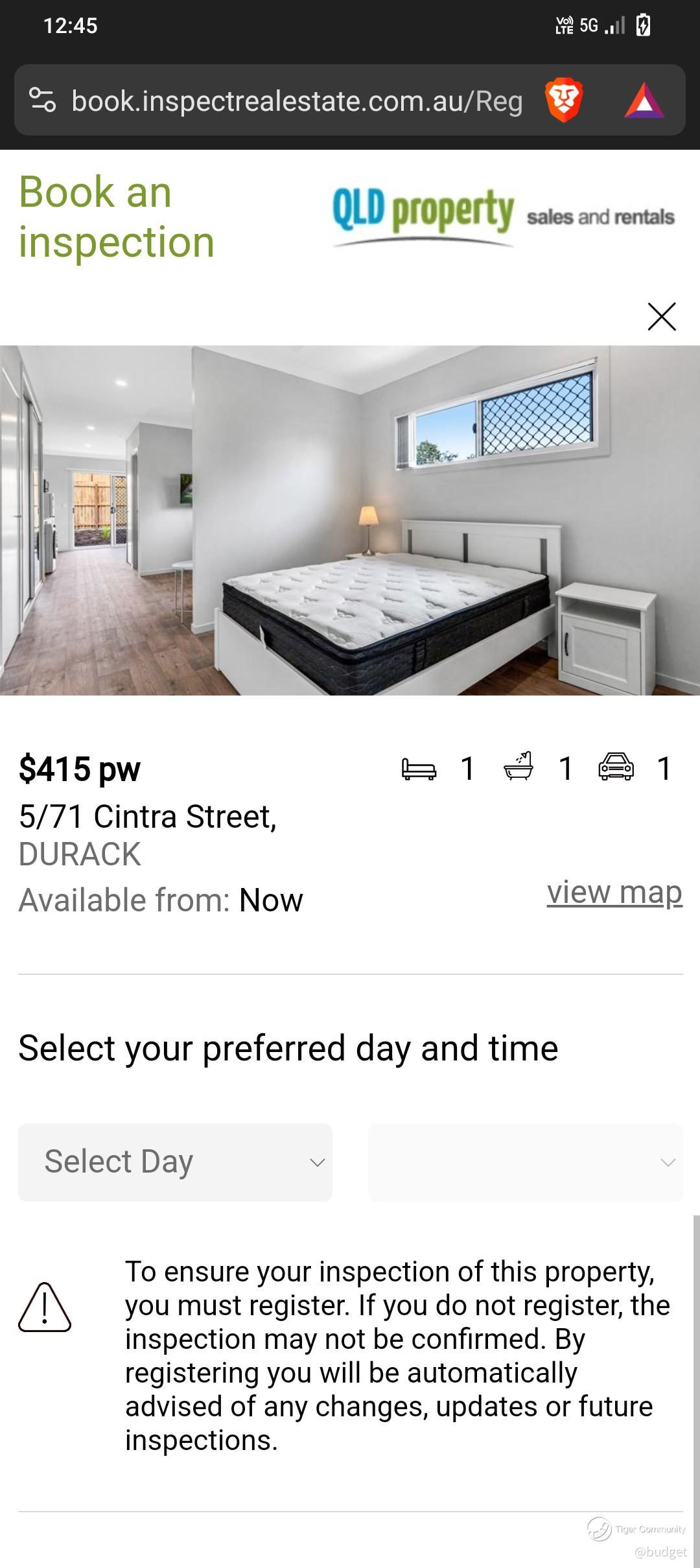This screenshot has width=700, height=1568.
Task: Open Brave Rewards triangle icon
Action: point(644,100)
